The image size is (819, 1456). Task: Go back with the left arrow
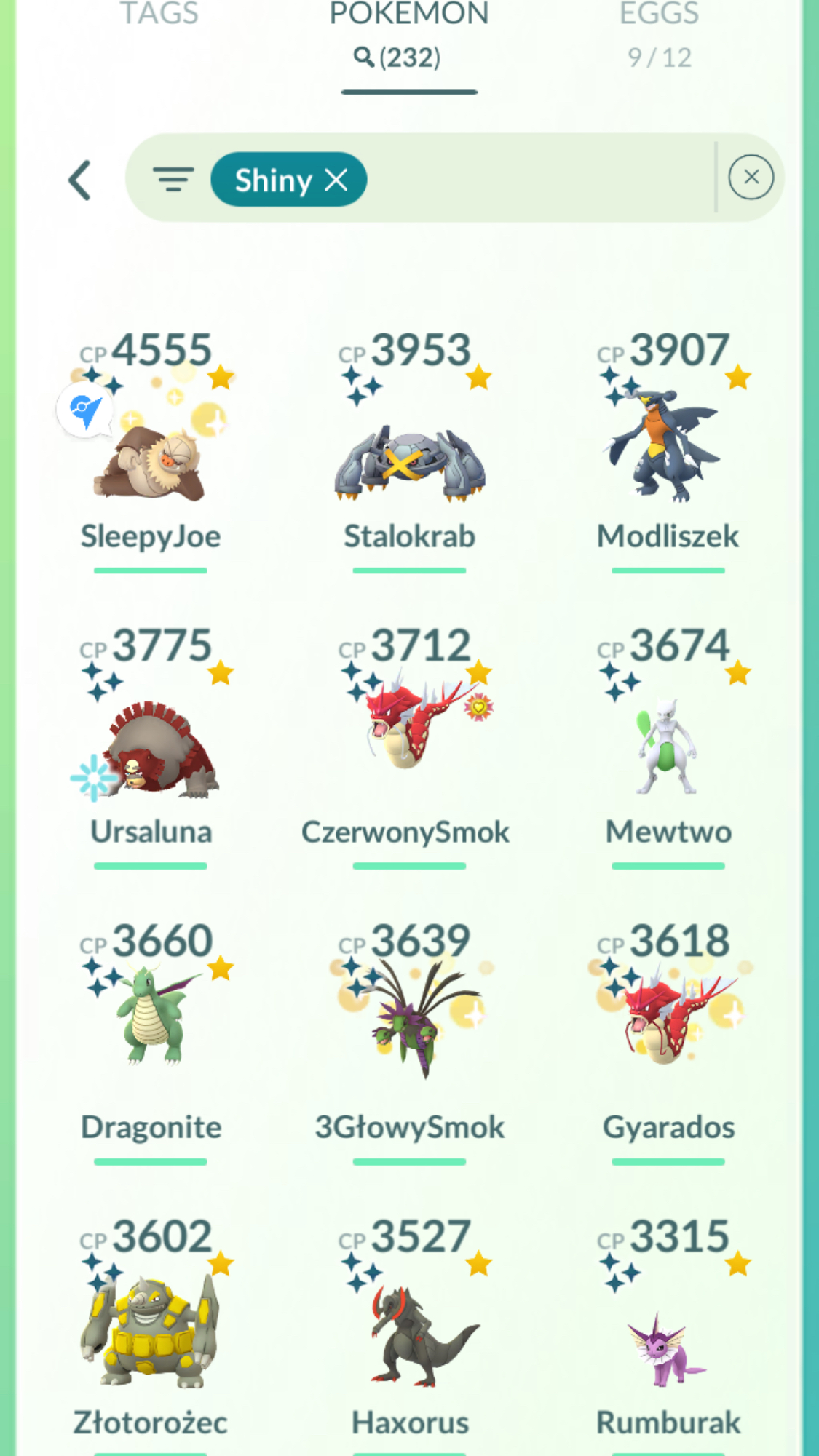[80, 180]
